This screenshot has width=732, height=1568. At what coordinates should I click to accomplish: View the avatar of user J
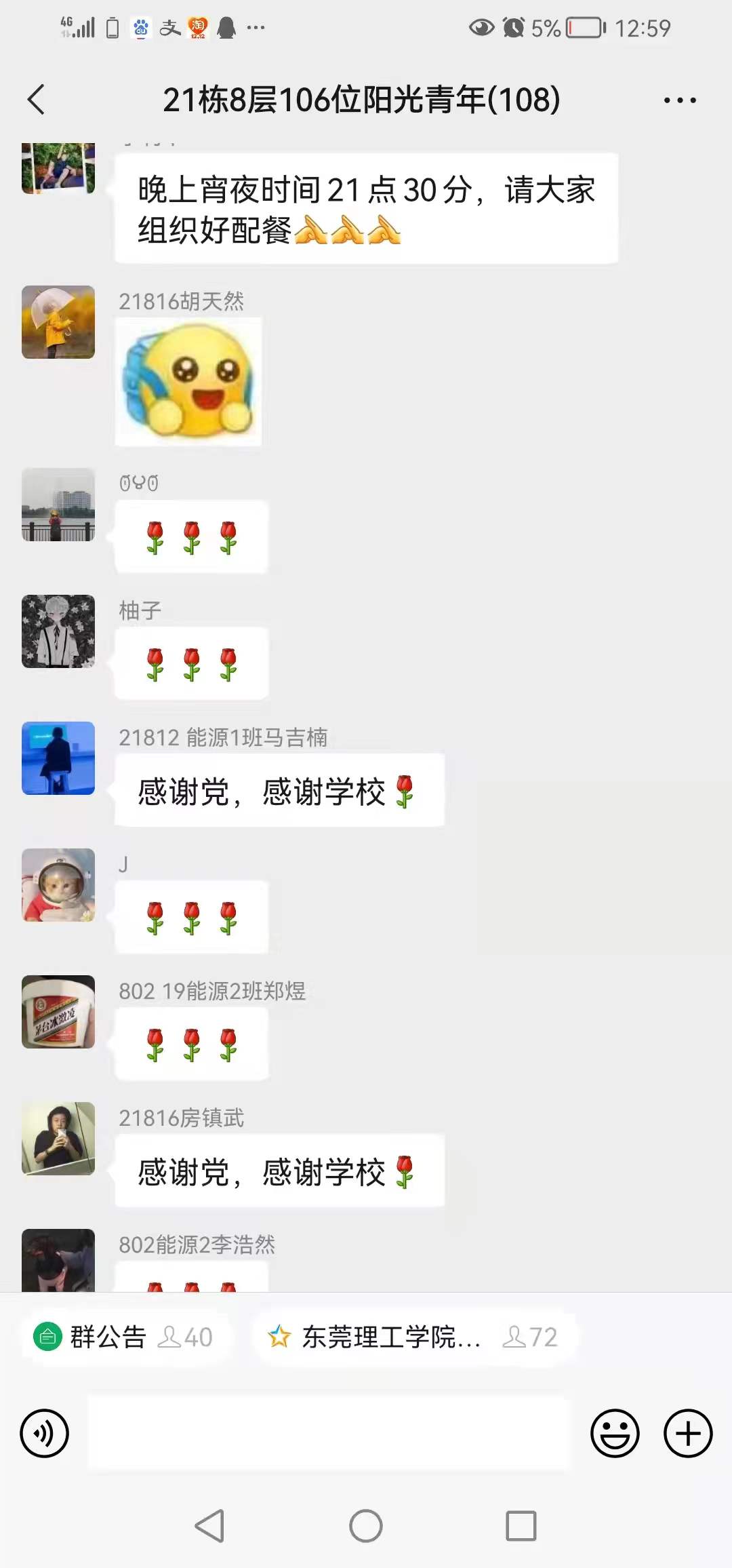(58, 885)
